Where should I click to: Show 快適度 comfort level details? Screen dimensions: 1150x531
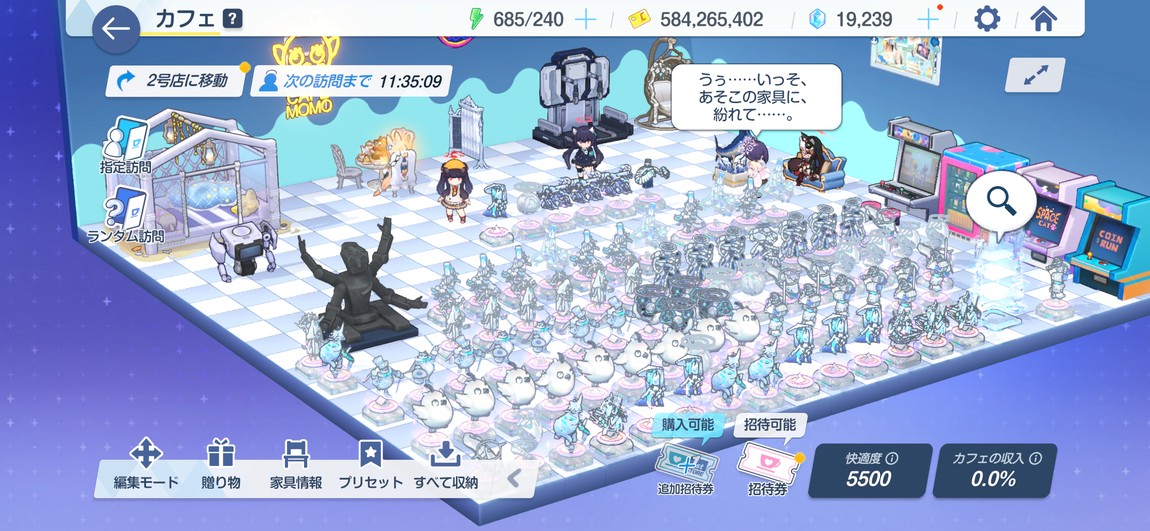[892, 459]
